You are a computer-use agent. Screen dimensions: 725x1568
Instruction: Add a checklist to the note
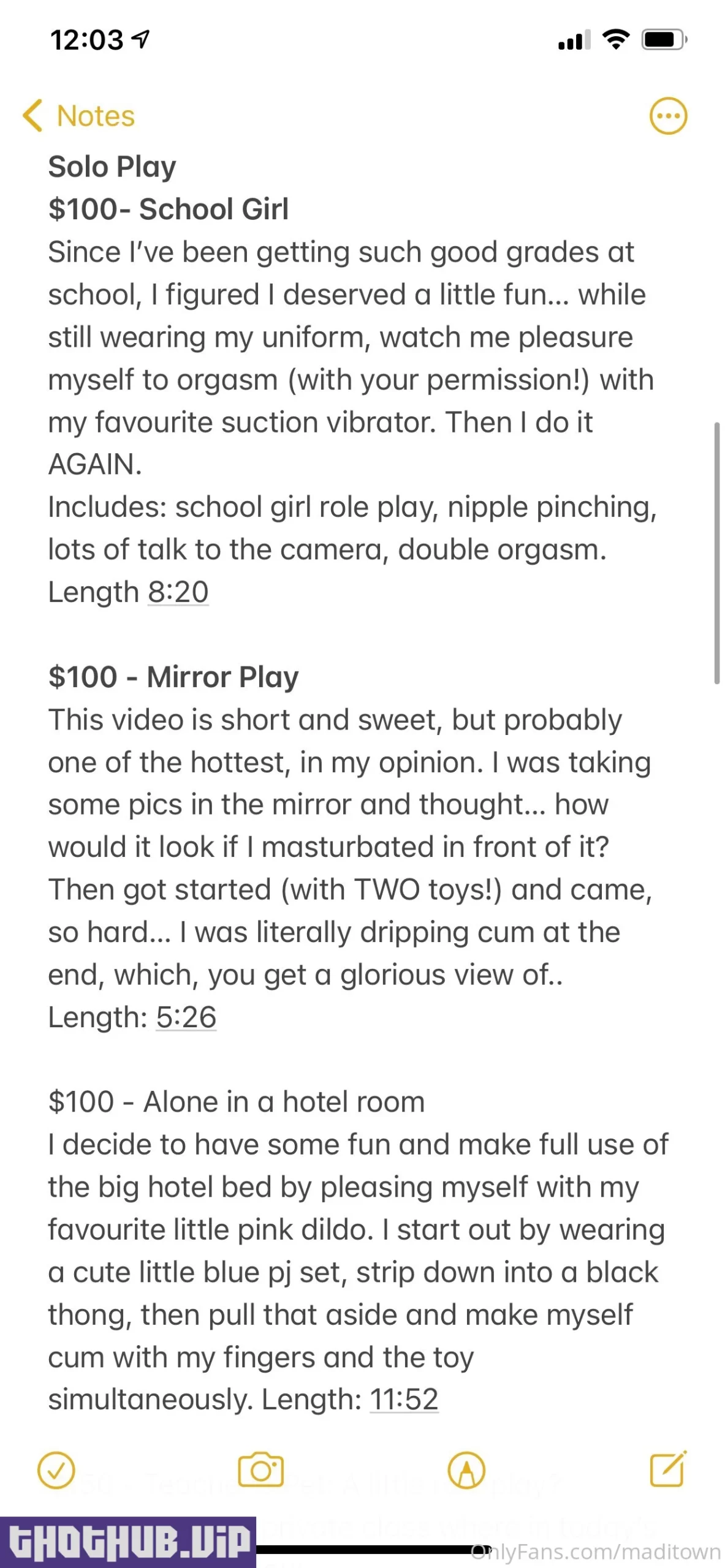point(56,1470)
